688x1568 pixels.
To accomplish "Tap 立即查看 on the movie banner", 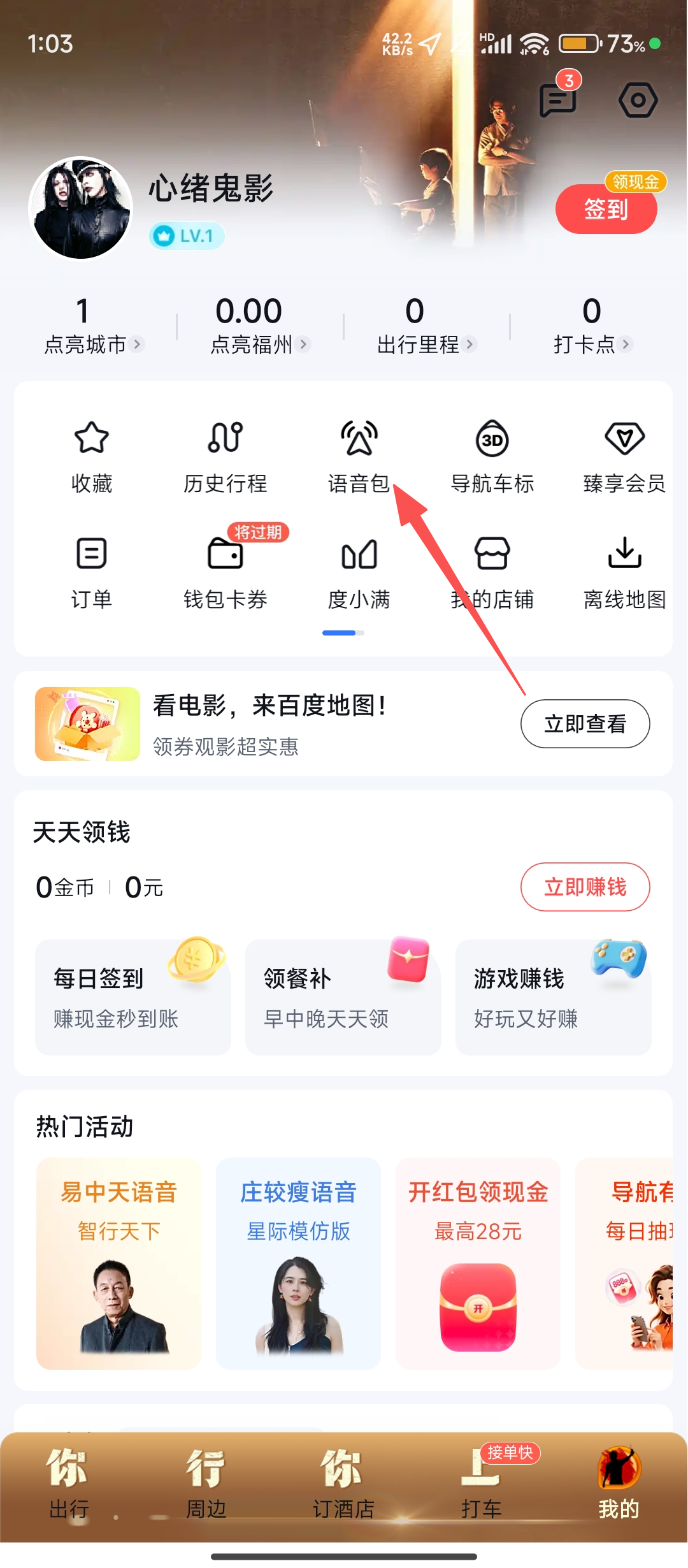I will pos(585,723).
